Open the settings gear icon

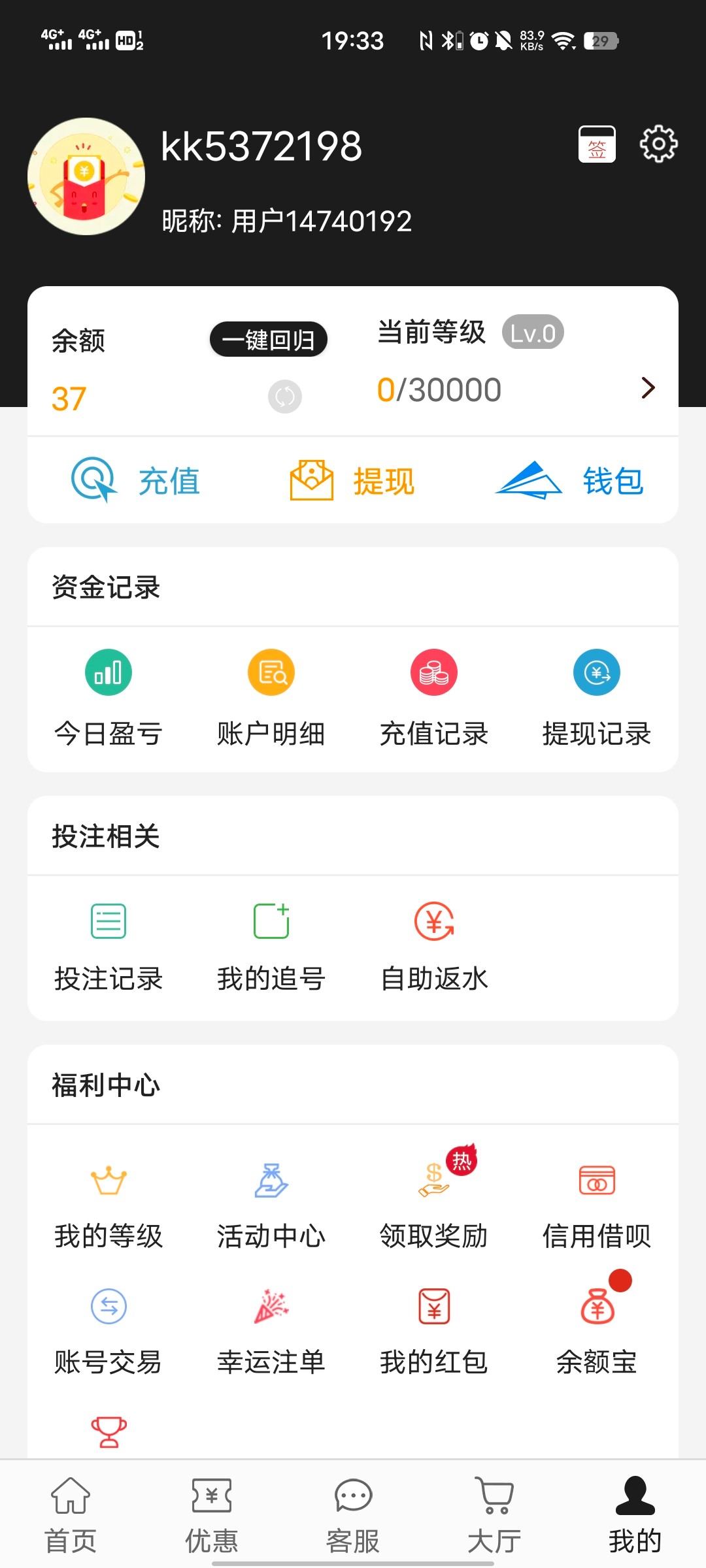658,144
